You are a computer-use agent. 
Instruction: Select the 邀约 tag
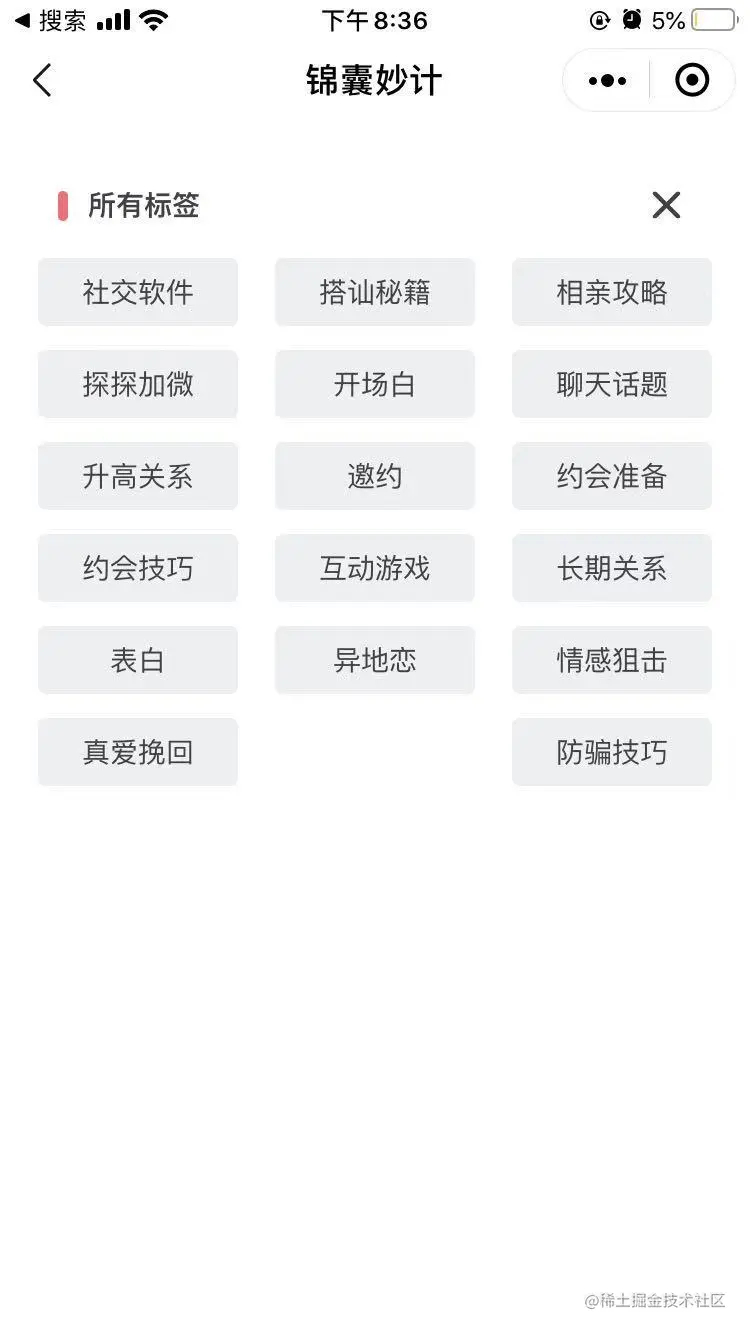[x=375, y=476]
